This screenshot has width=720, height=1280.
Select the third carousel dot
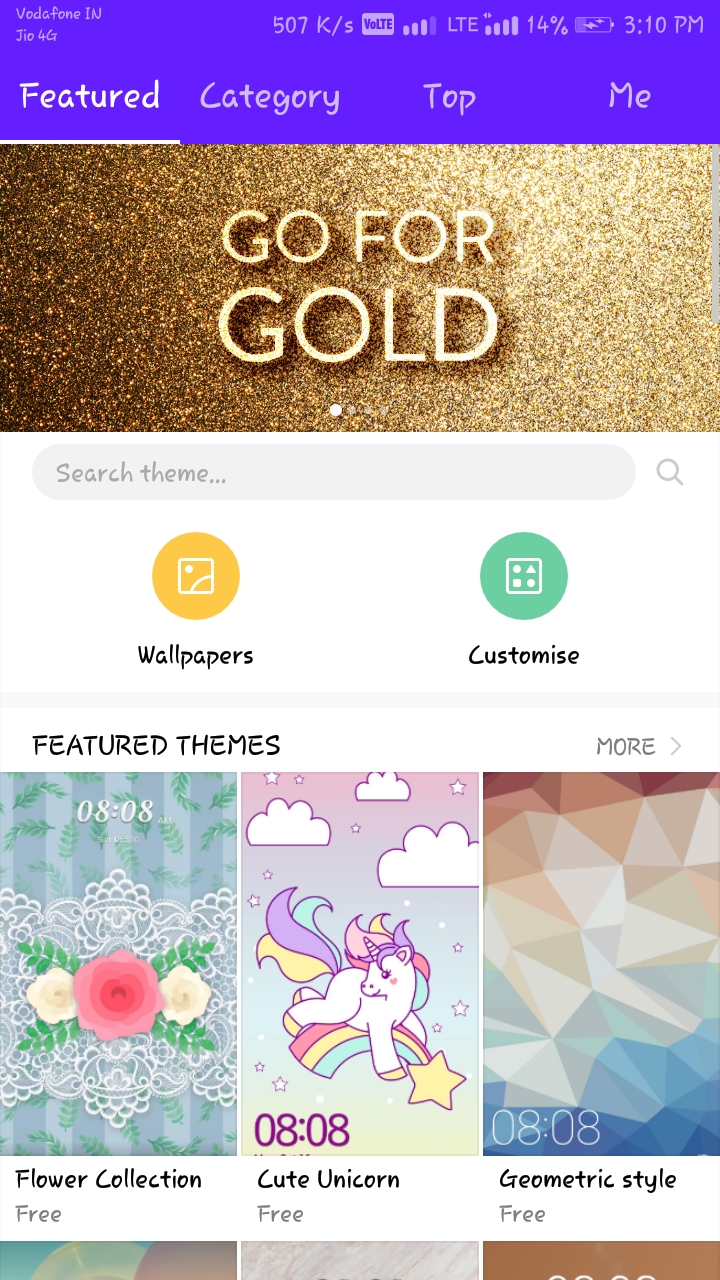point(369,410)
